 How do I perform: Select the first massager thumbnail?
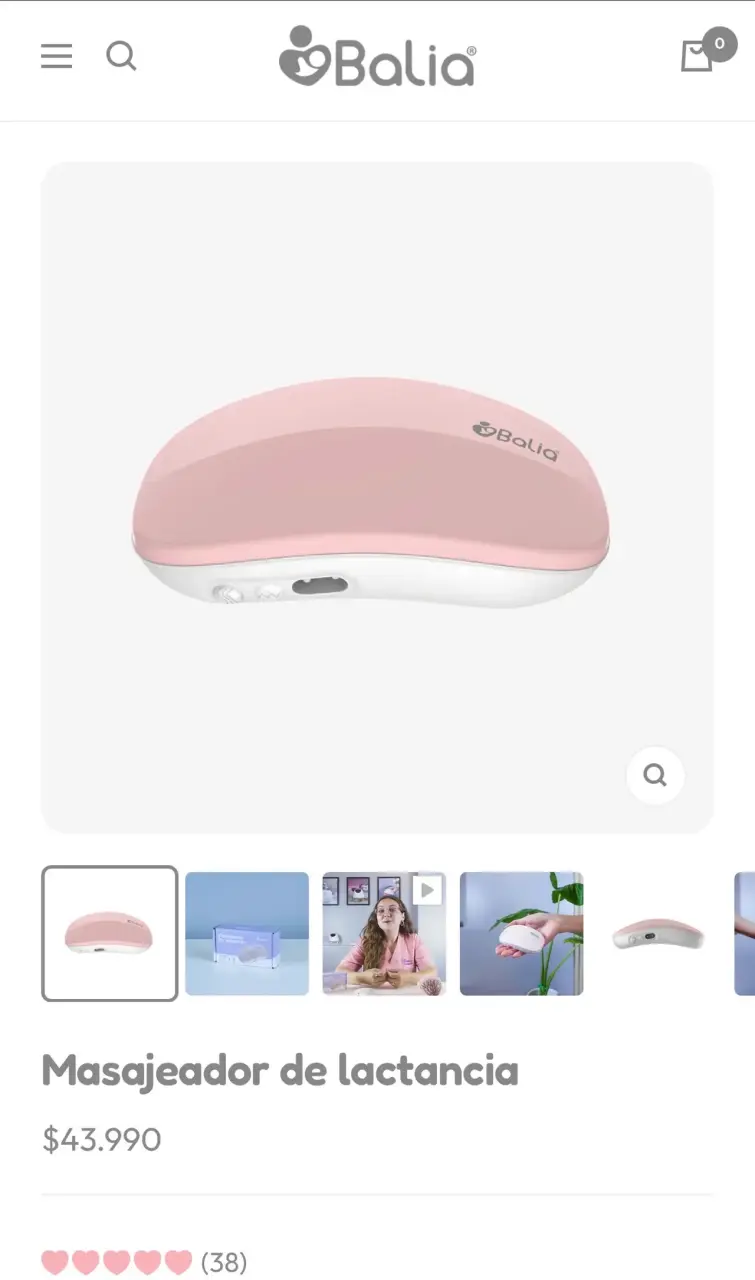point(110,933)
